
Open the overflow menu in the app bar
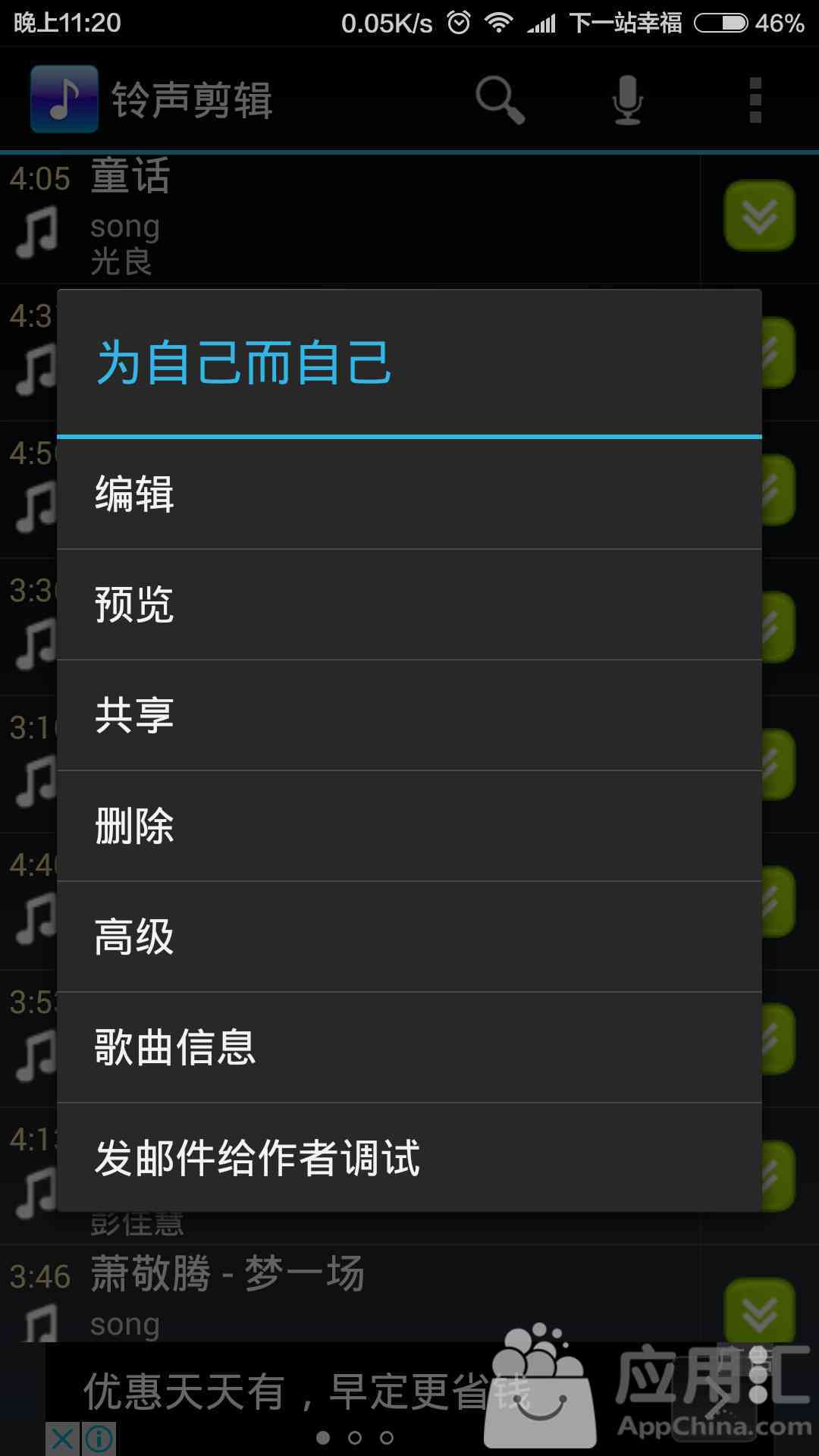(755, 100)
